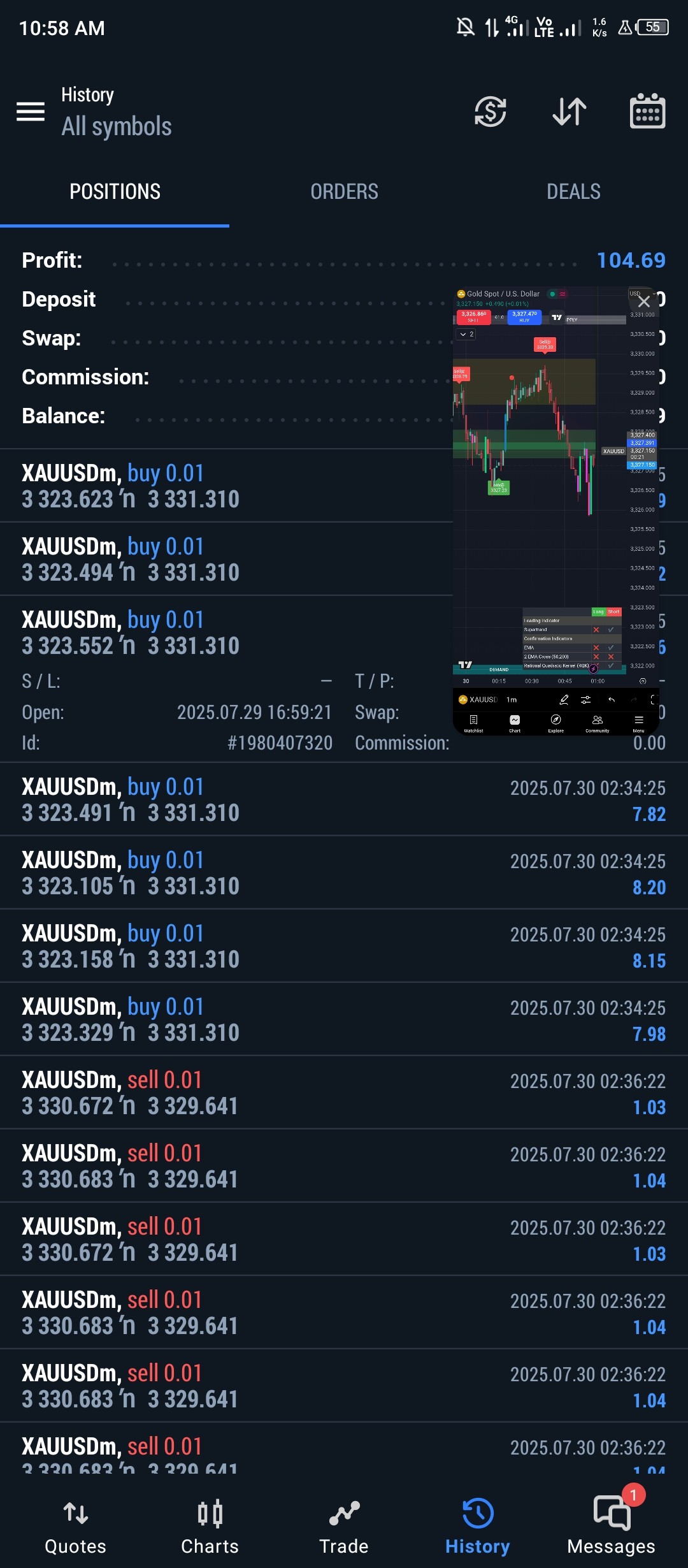Close the floating gold chart window
688x1568 pixels.
(644, 301)
